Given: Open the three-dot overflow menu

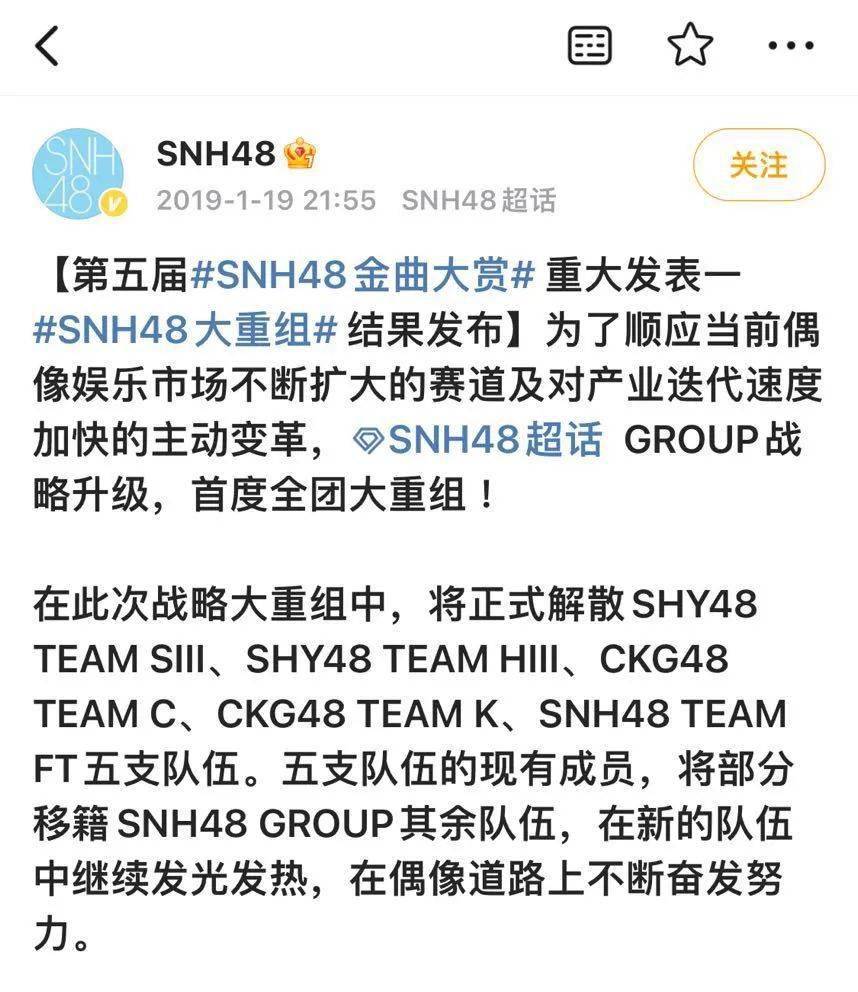Looking at the screenshot, I should pyautogui.click(x=790, y=46).
